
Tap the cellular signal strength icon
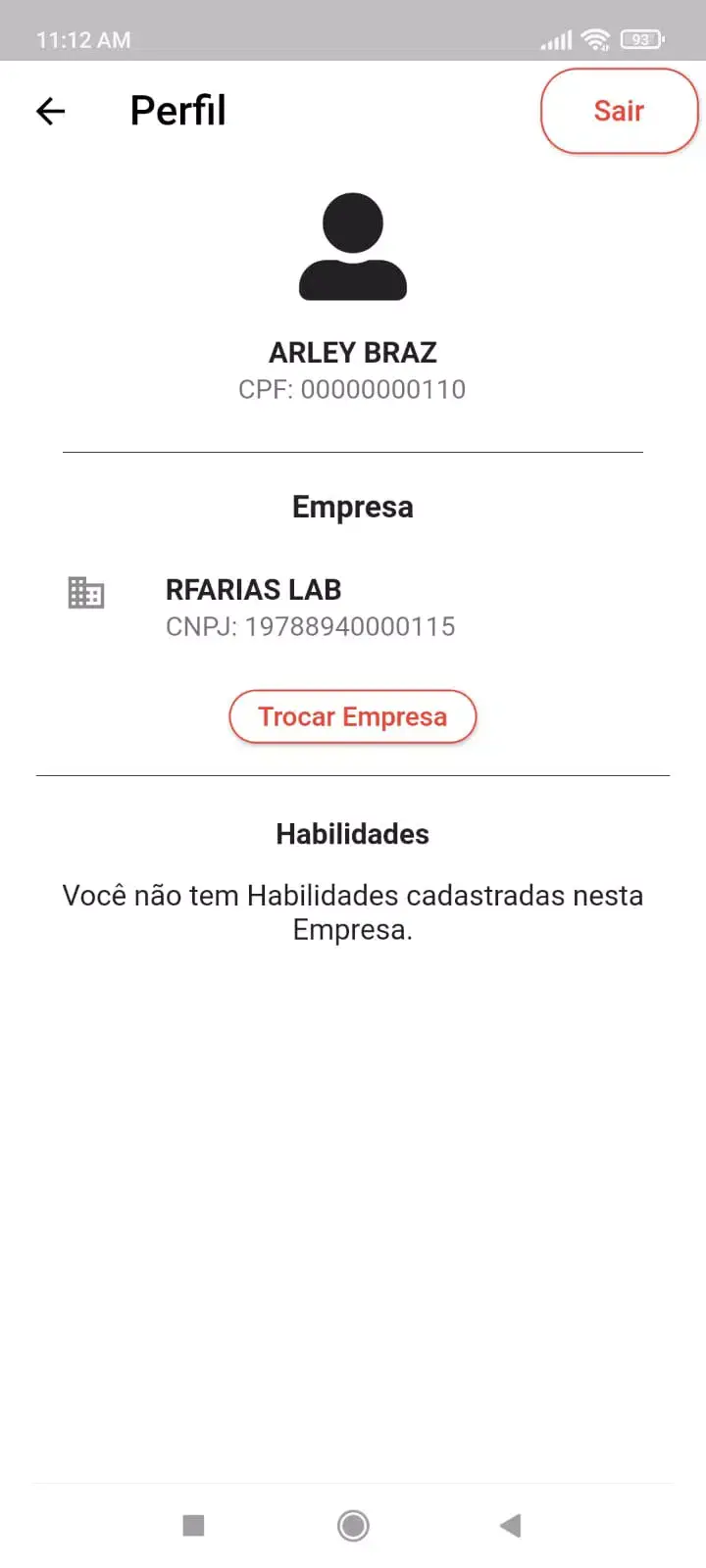555,40
